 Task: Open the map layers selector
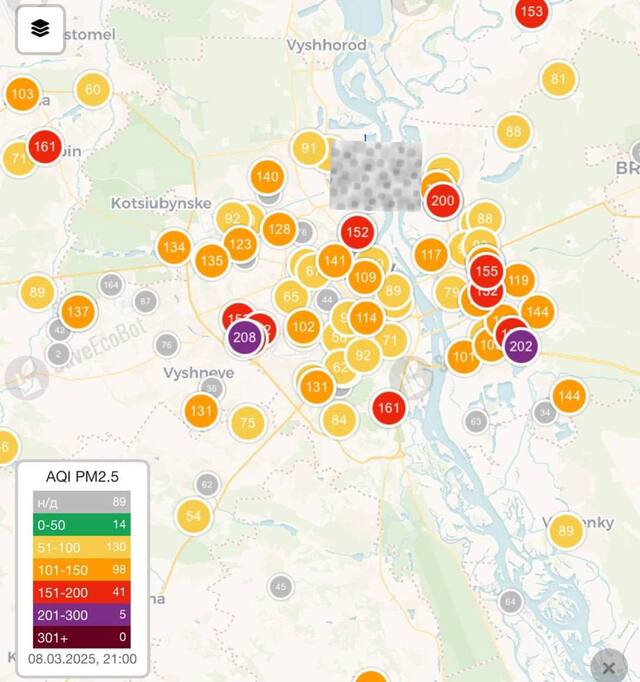(x=40, y=29)
